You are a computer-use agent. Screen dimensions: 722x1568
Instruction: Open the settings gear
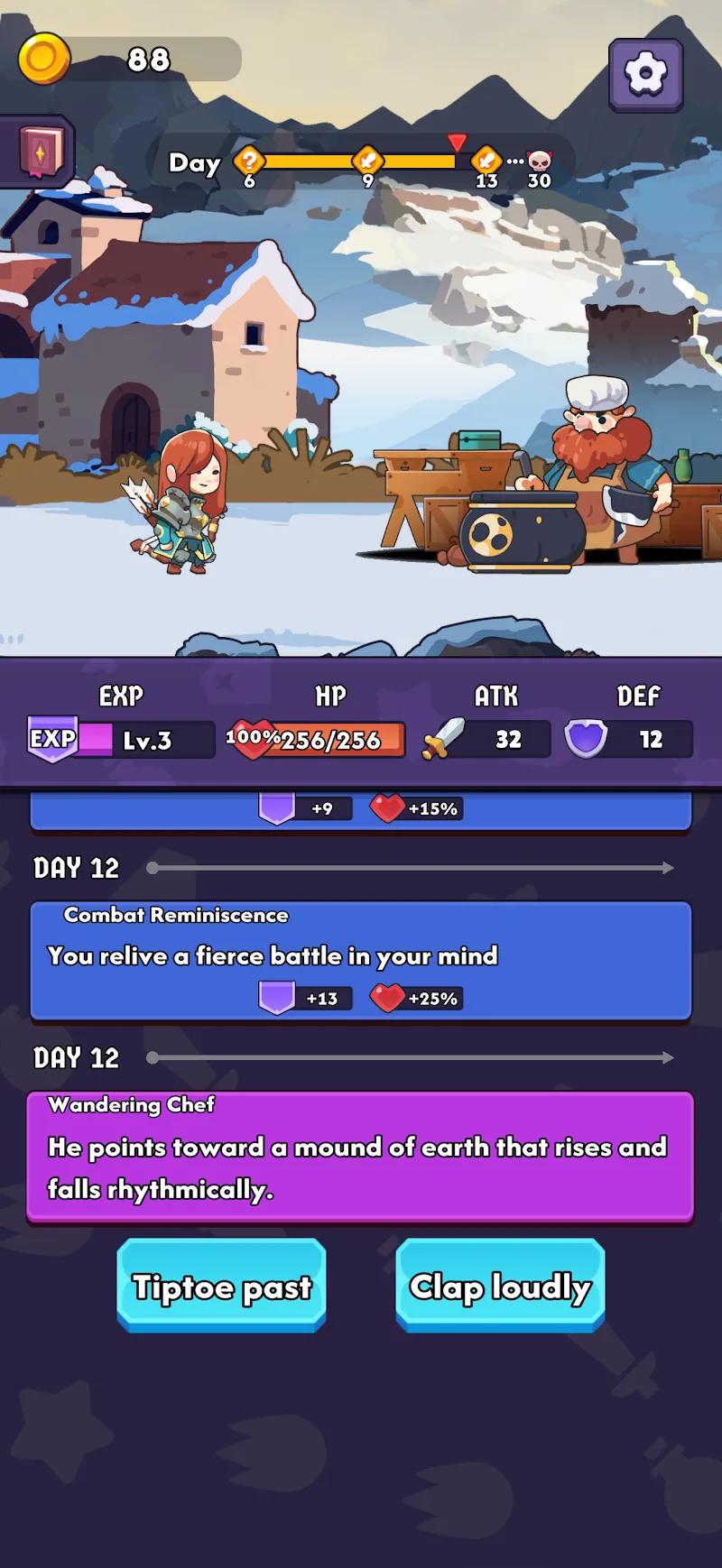[645, 75]
